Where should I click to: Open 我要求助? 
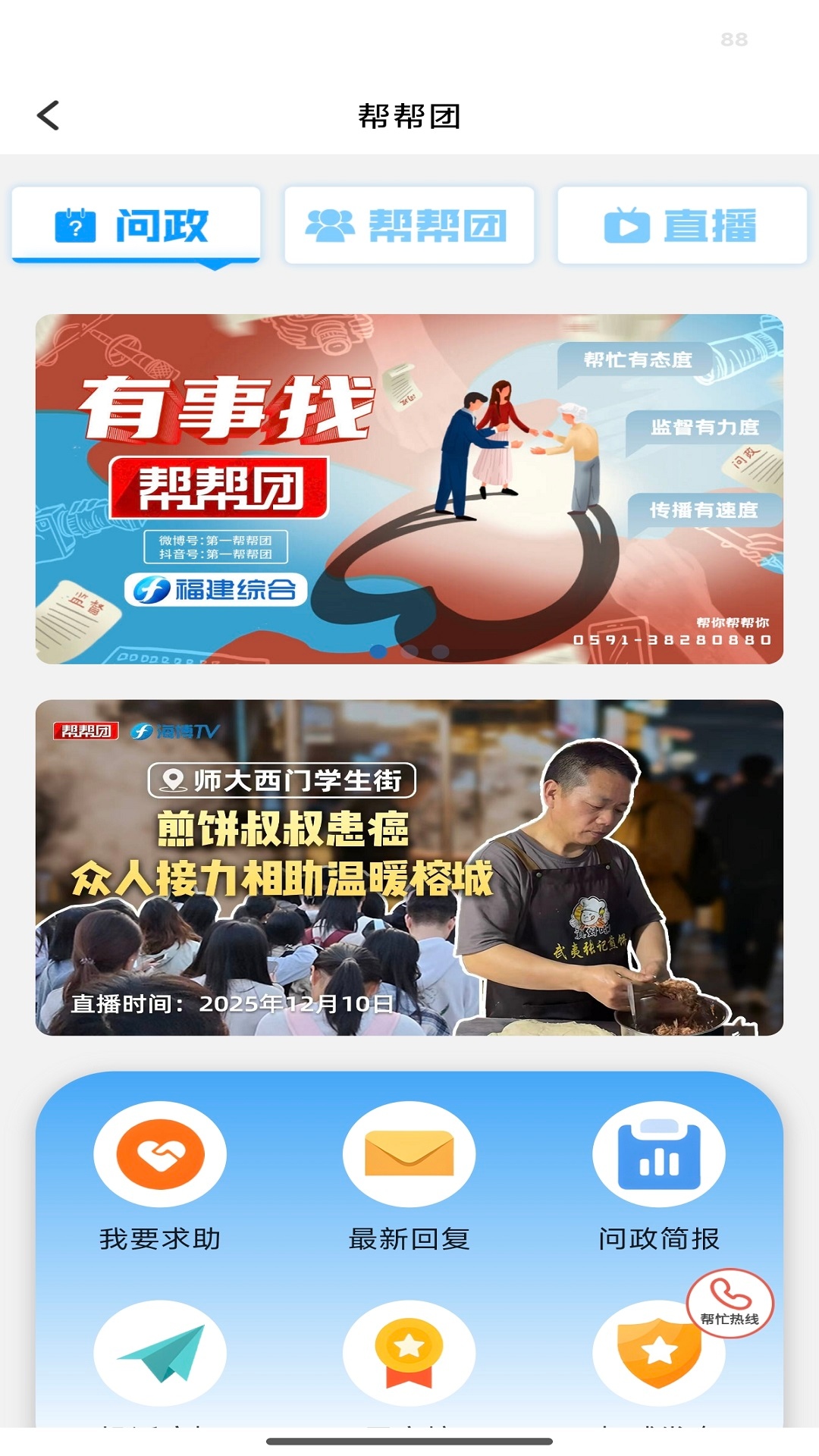(160, 1154)
